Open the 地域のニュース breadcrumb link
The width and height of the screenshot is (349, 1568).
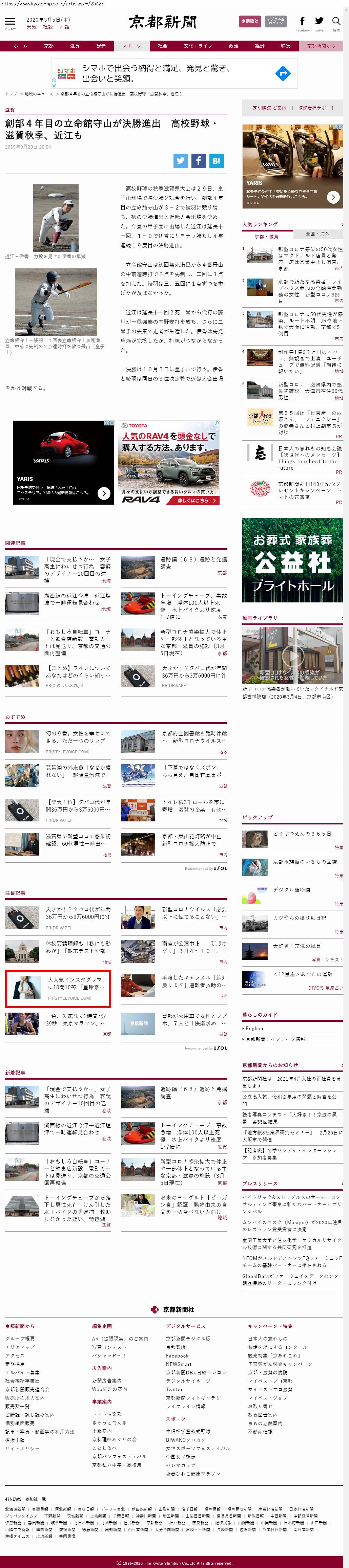(x=38, y=94)
